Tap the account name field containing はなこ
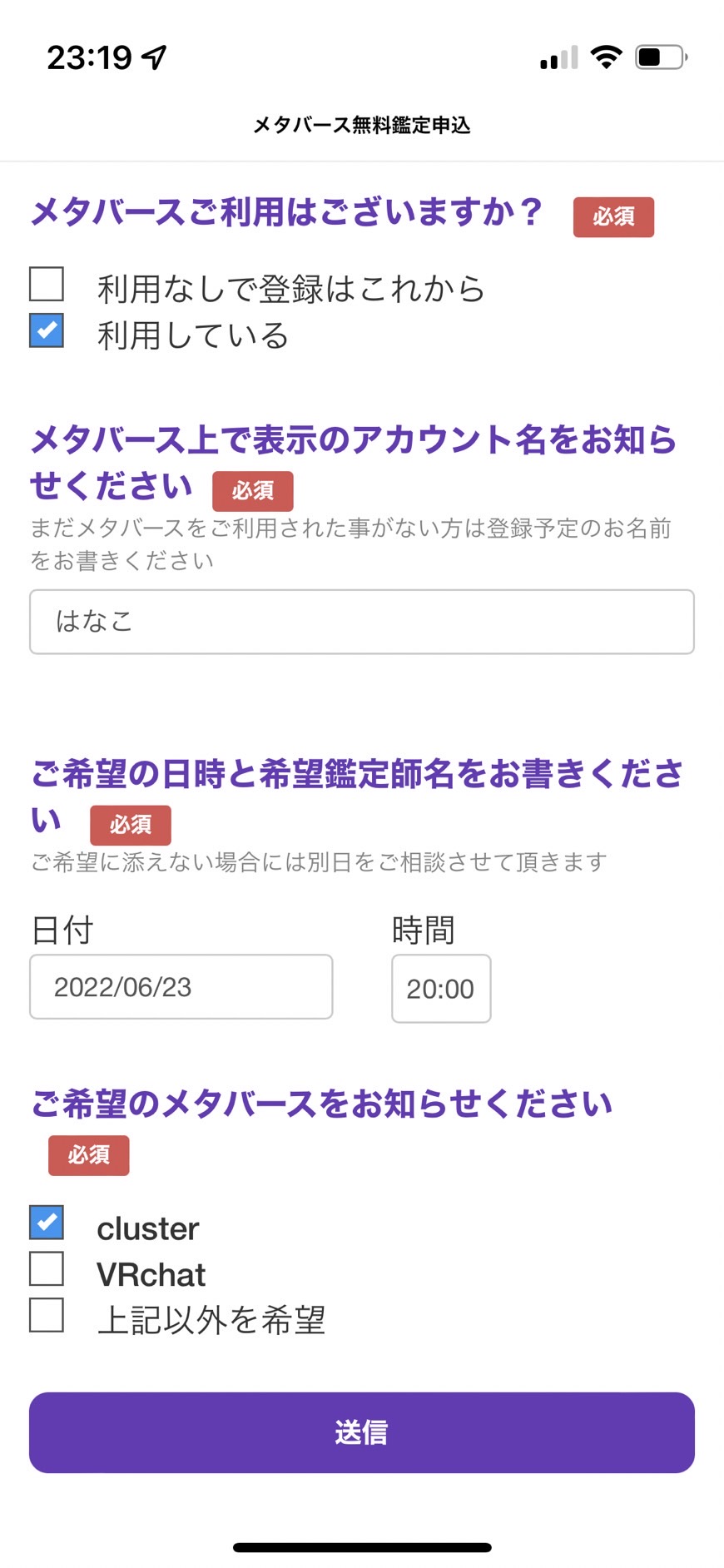Screen dimensions: 724x1568 [362, 622]
